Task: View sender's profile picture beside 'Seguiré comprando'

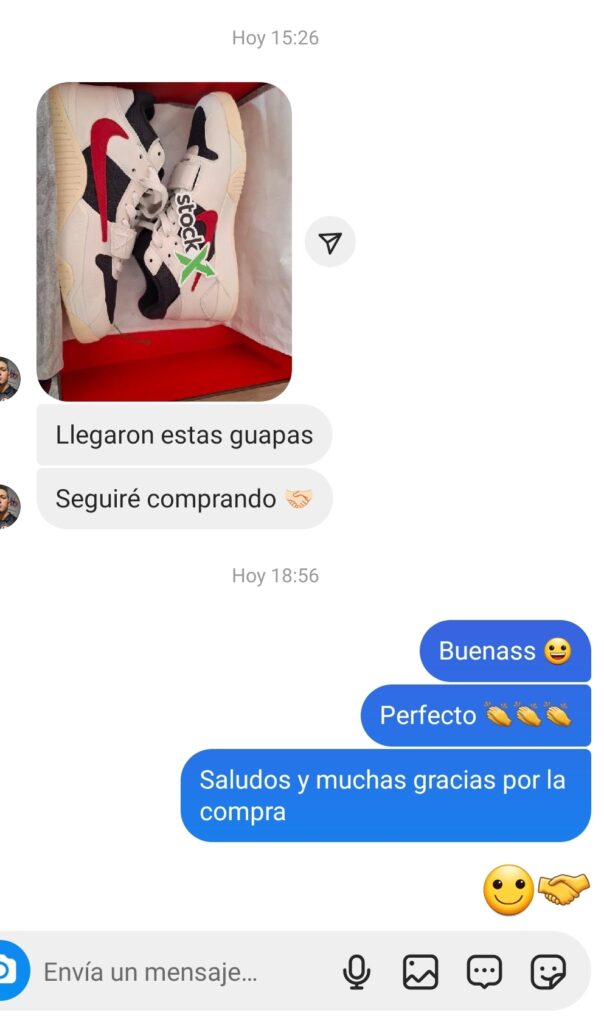Action: (x=8, y=505)
